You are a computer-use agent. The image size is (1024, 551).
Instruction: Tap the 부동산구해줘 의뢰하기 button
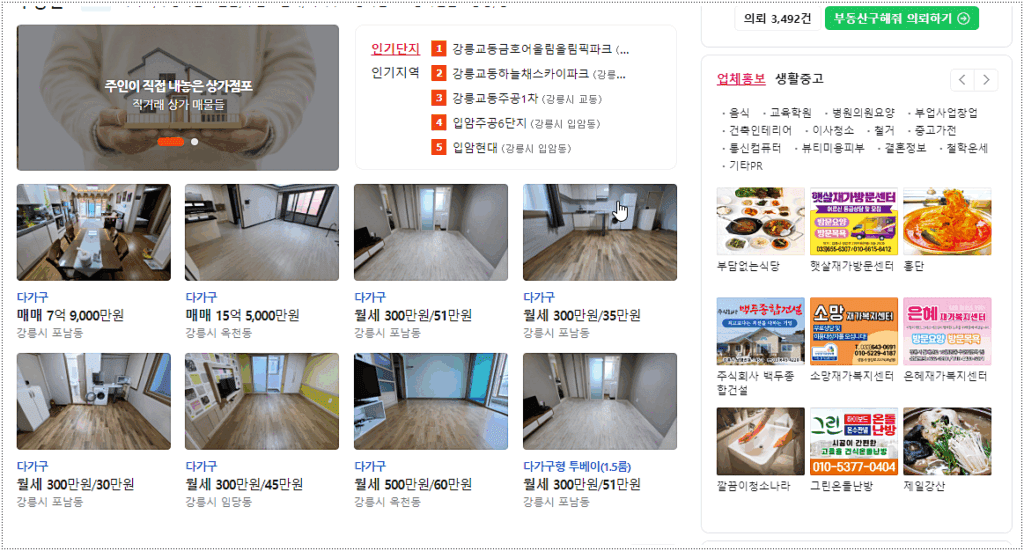(x=901, y=18)
